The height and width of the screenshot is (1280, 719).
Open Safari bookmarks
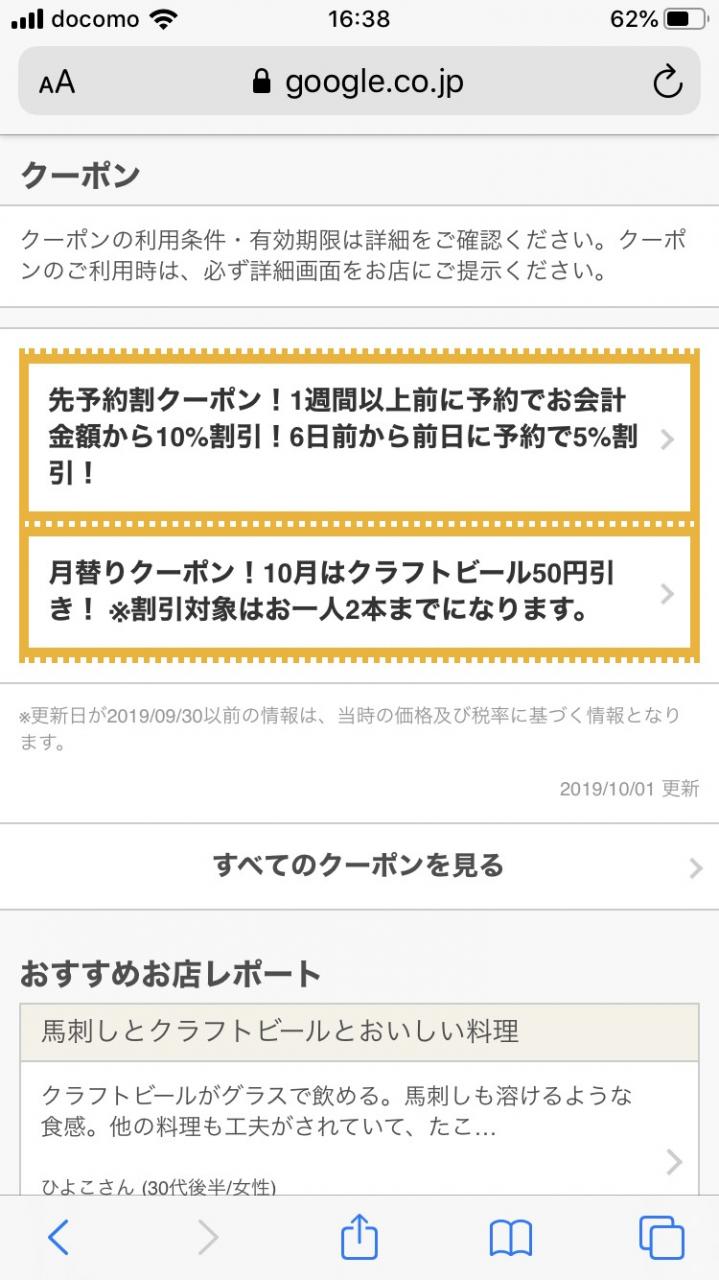click(x=510, y=1239)
